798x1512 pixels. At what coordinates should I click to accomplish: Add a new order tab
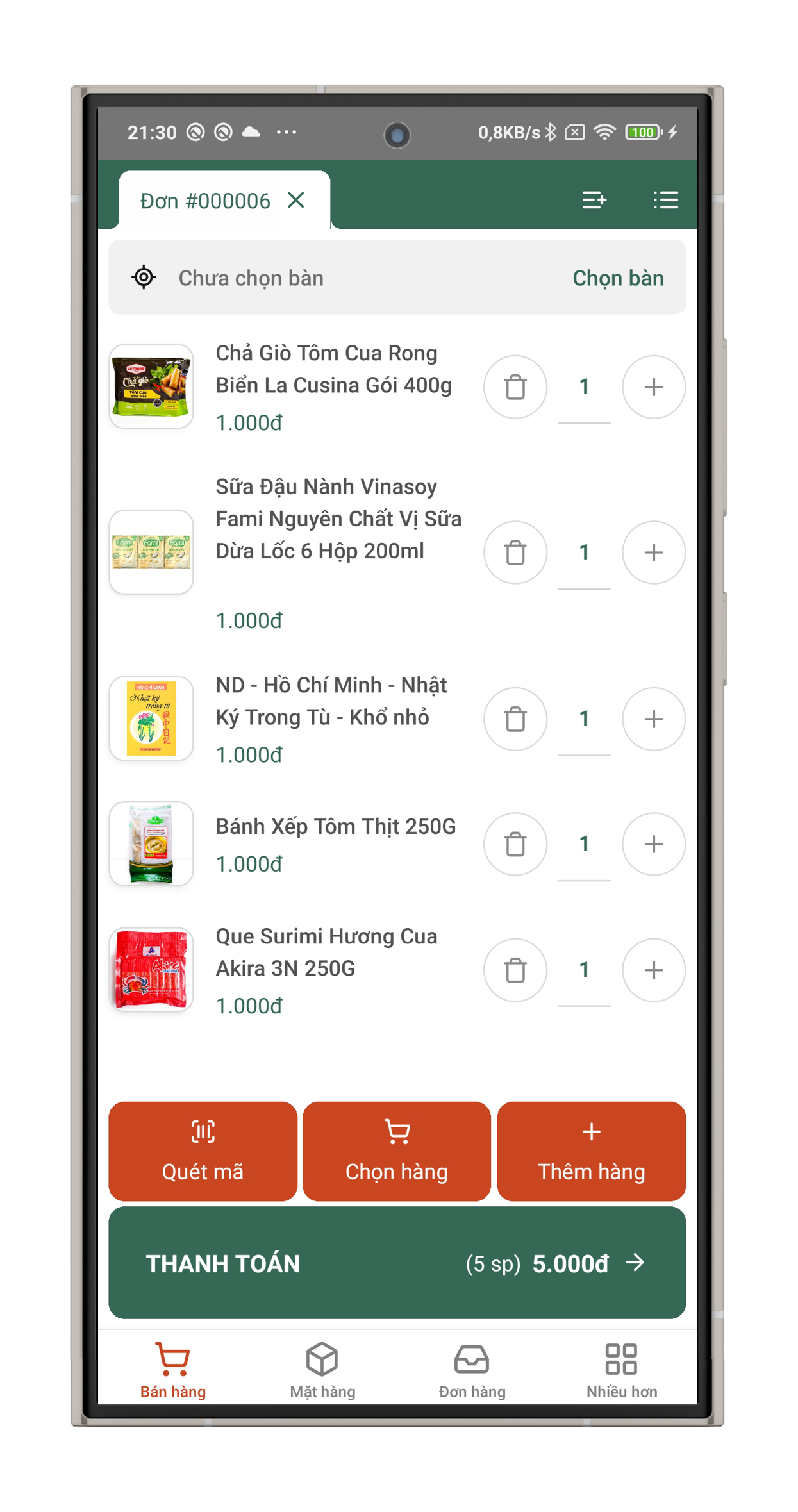594,200
